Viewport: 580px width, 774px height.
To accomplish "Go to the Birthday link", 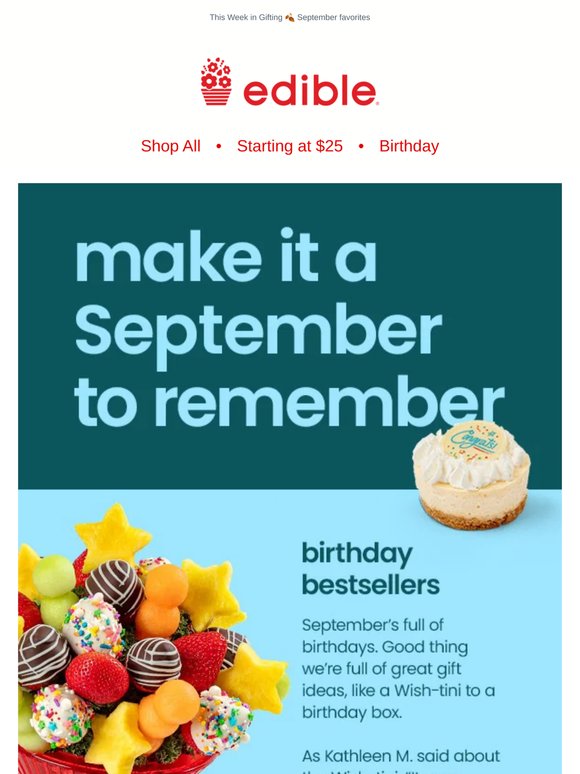I will point(409,146).
